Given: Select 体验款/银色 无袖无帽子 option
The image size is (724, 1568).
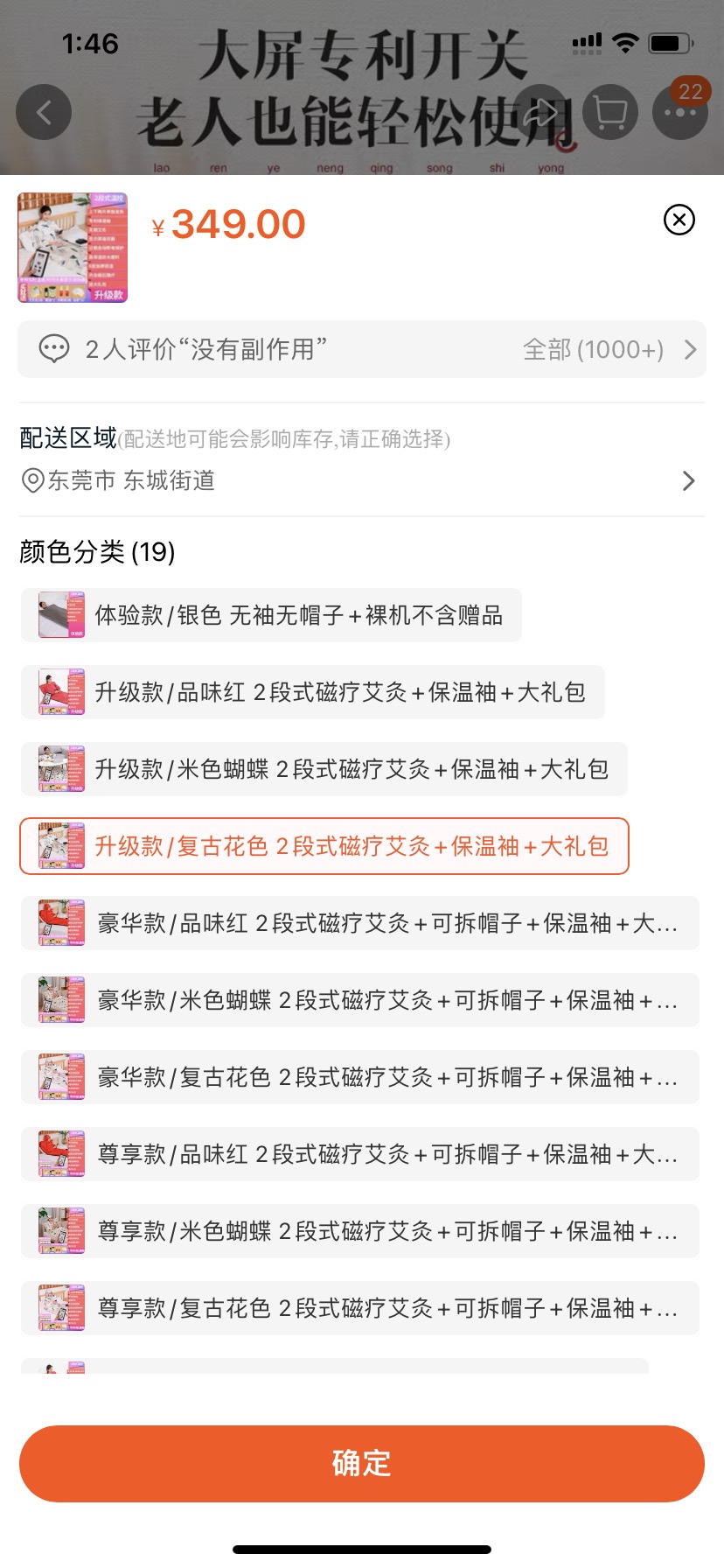Looking at the screenshot, I should [x=271, y=615].
